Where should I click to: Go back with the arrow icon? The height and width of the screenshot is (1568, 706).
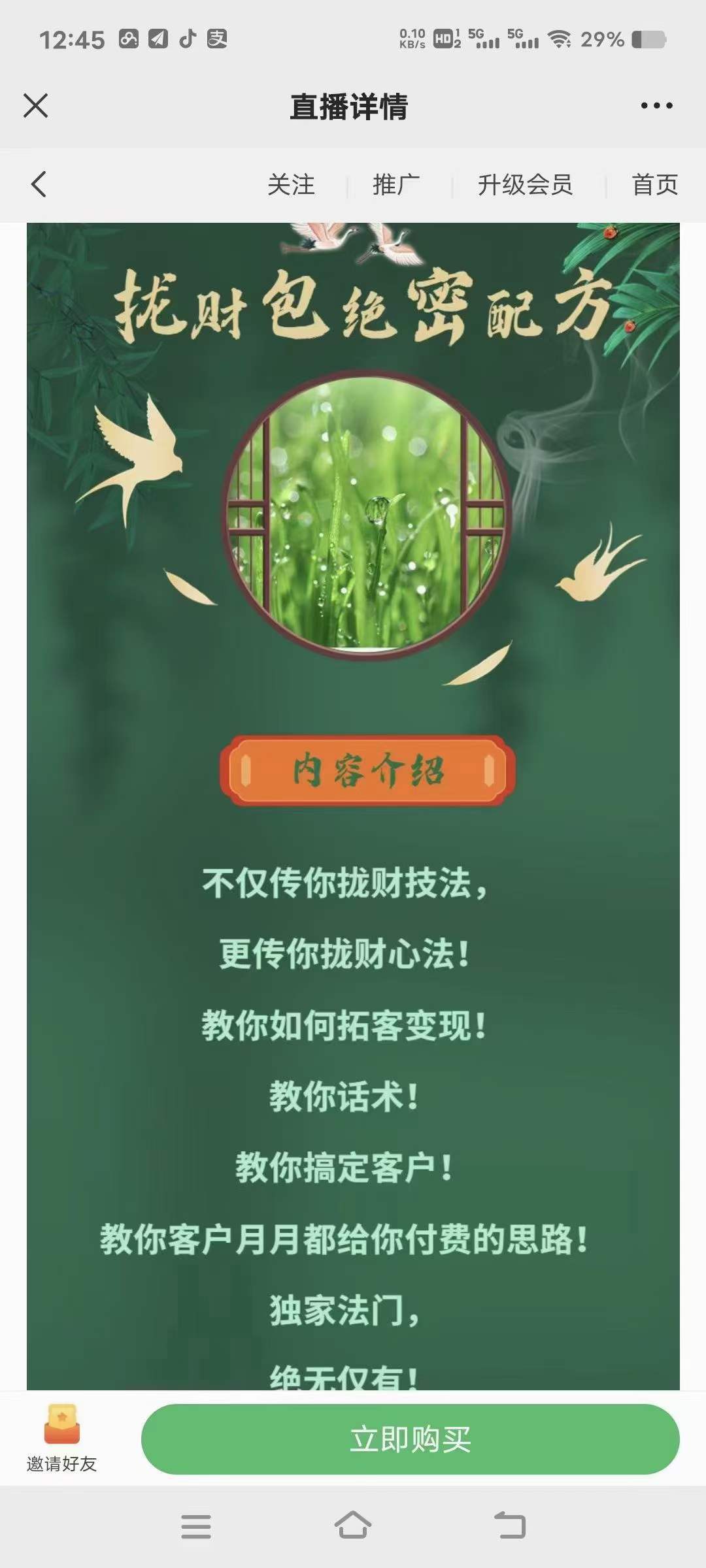pyautogui.click(x=39, y=184)
